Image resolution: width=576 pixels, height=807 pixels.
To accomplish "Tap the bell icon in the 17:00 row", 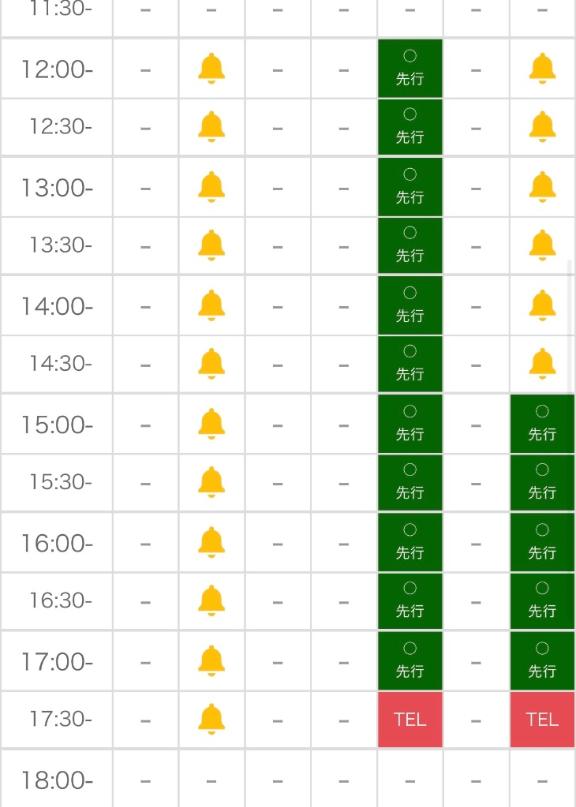I will pos(212,661).
